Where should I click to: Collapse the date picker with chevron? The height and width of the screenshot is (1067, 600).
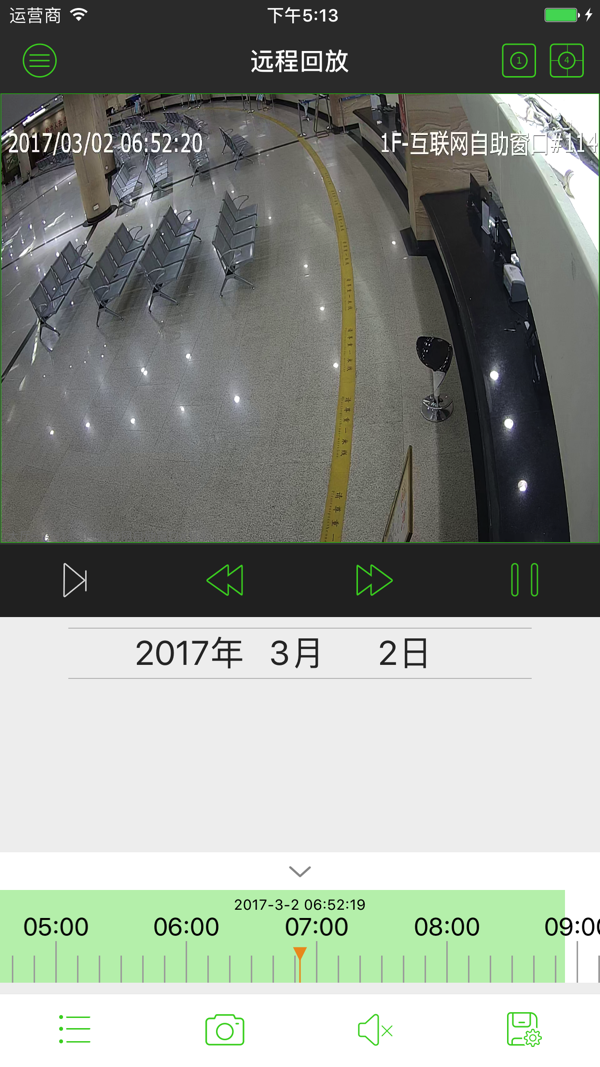click(300, 872)
